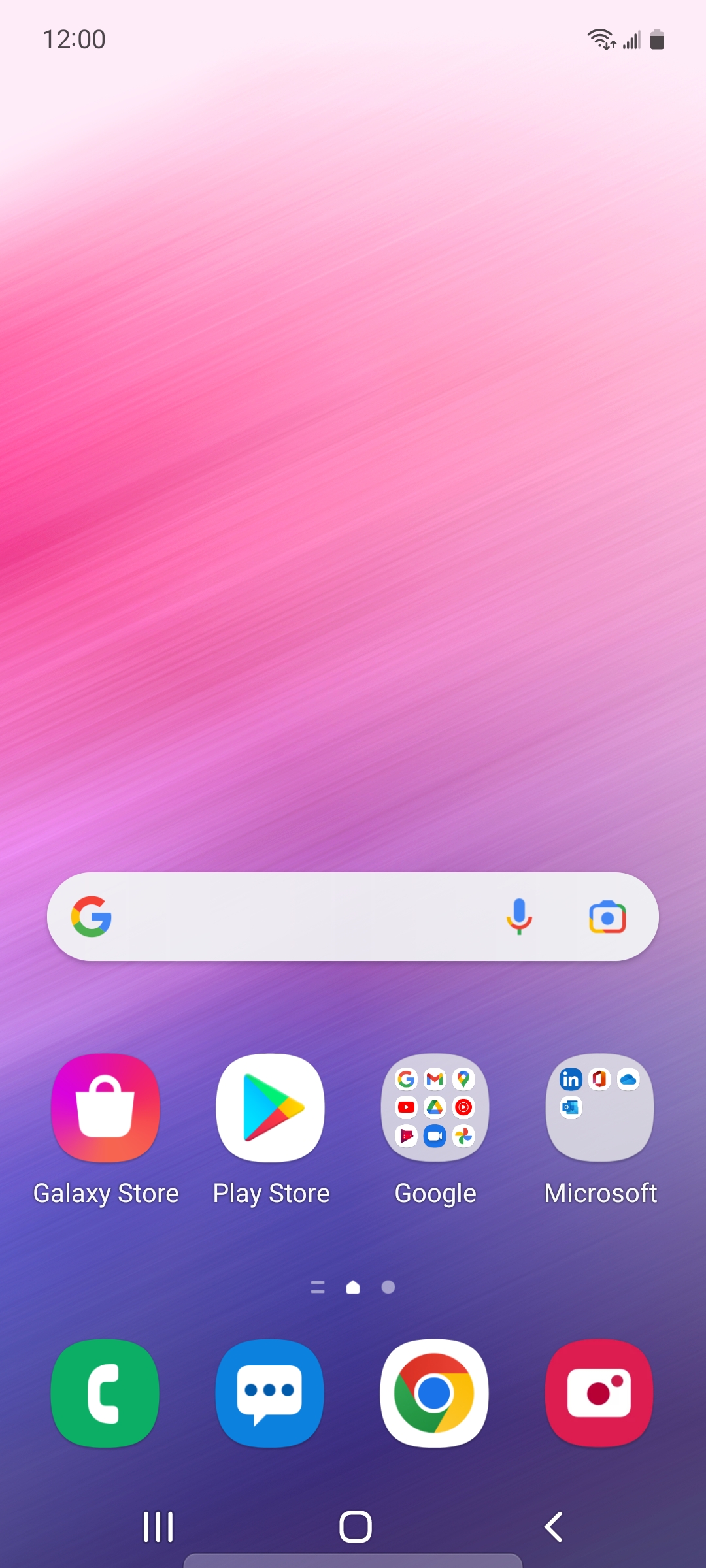Open the Camera app
This screenshot has height=1568, width=706.
[x=599, y=1393]
